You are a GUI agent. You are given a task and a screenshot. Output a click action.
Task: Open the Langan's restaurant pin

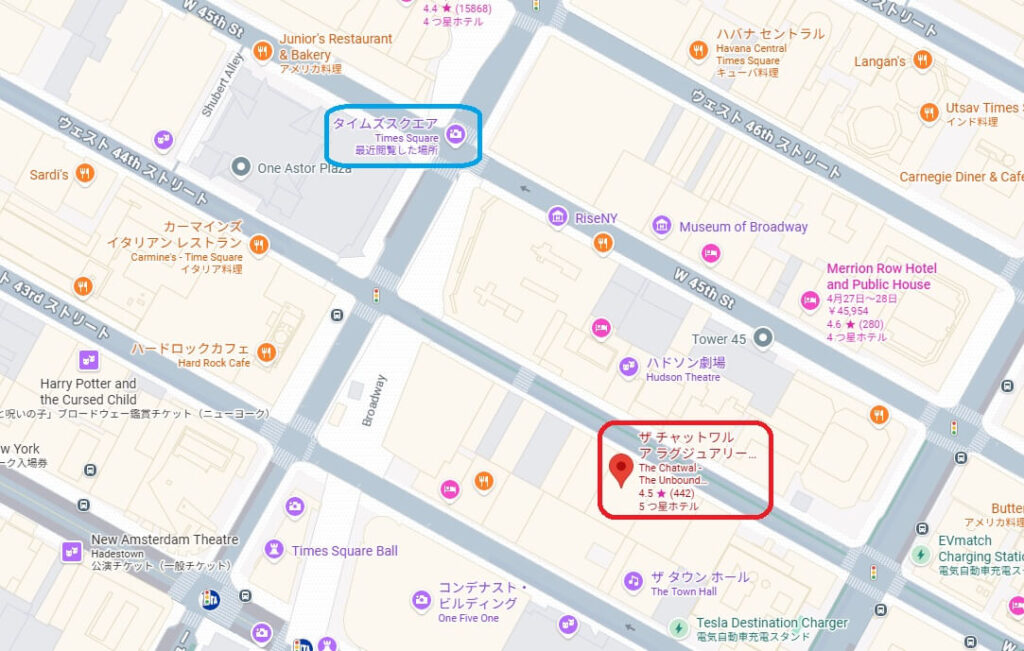[x=922, y=60]
